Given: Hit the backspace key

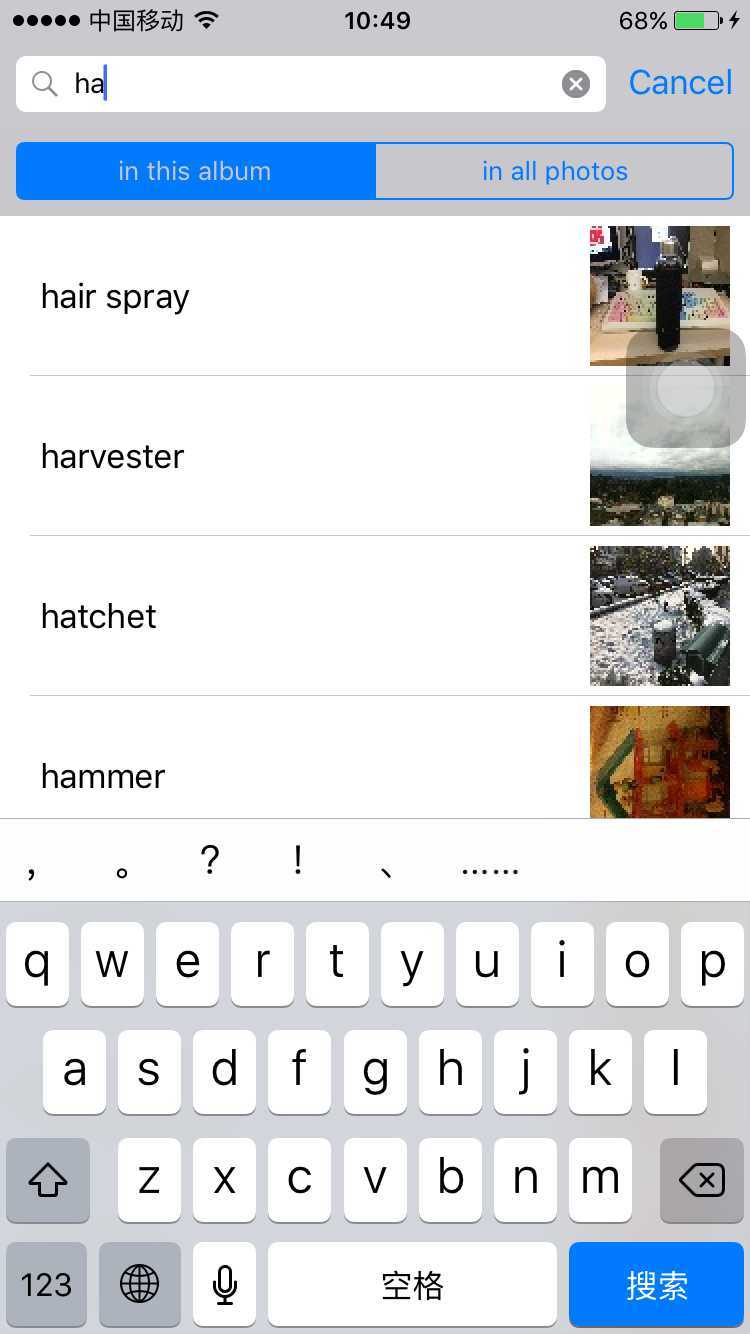Looking at the screenshot, I should tap(702, 1180).
